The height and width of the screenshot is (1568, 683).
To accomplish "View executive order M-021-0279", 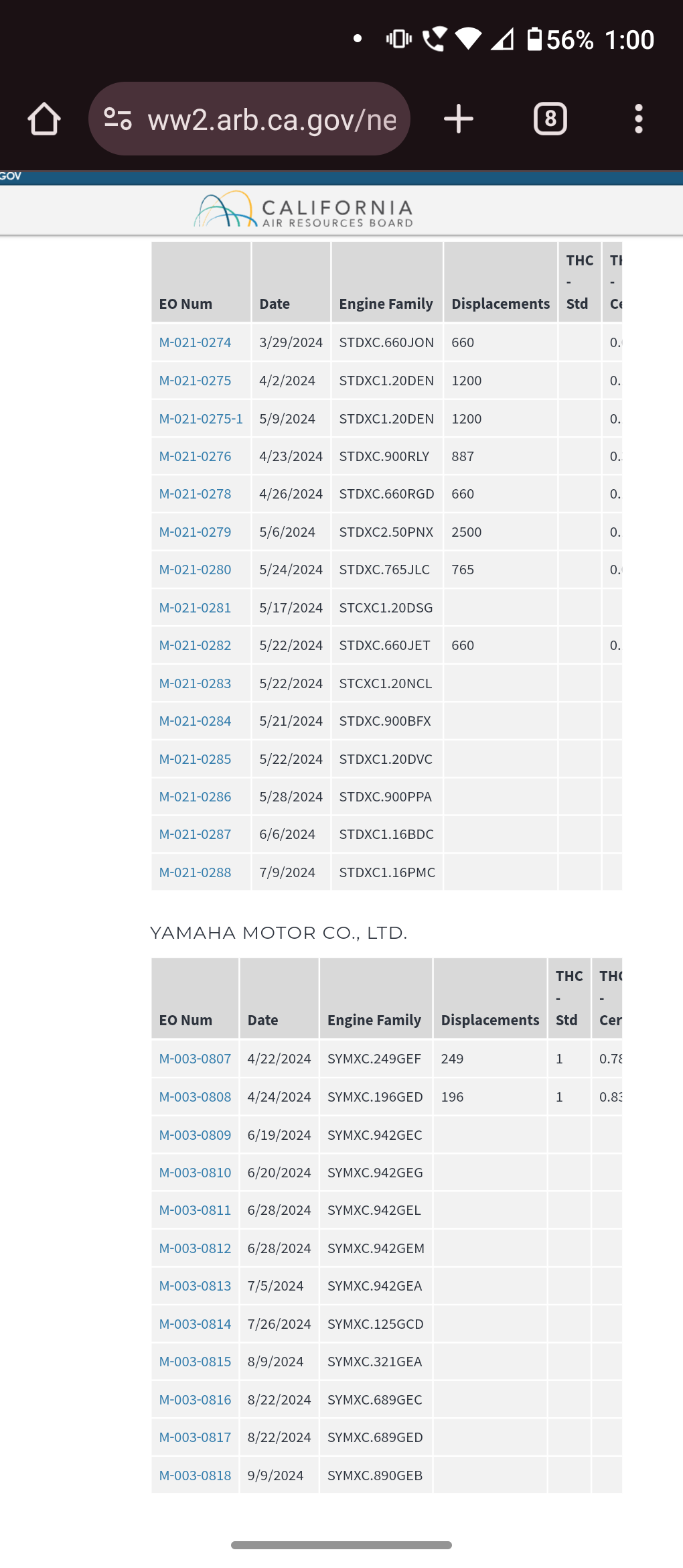I will 195,532.
